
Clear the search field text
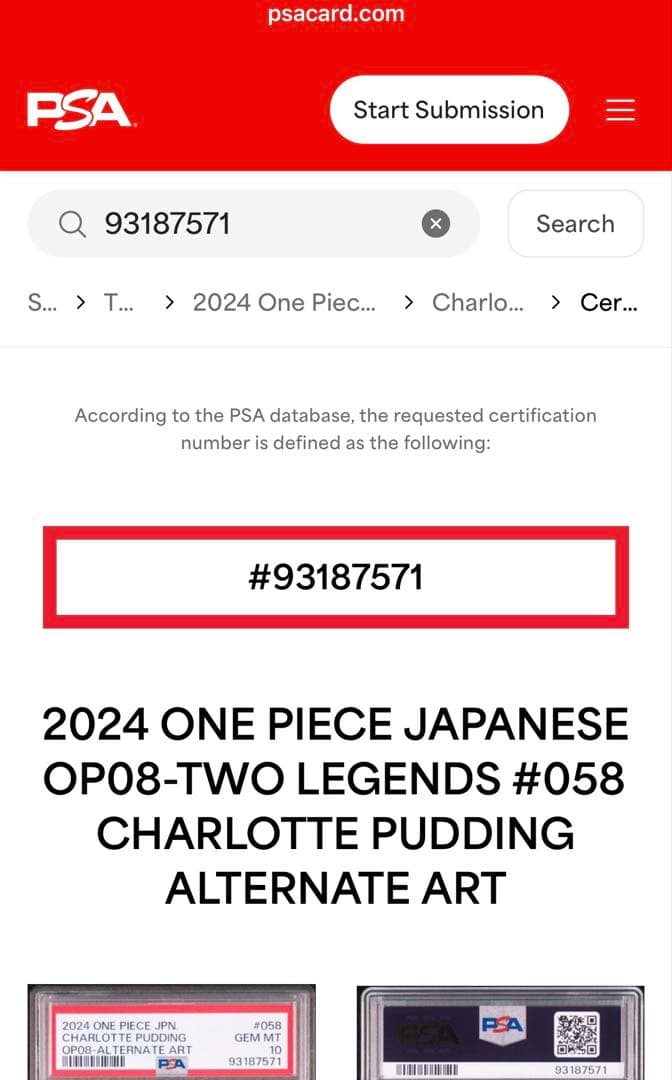click(x=435, y=224)
